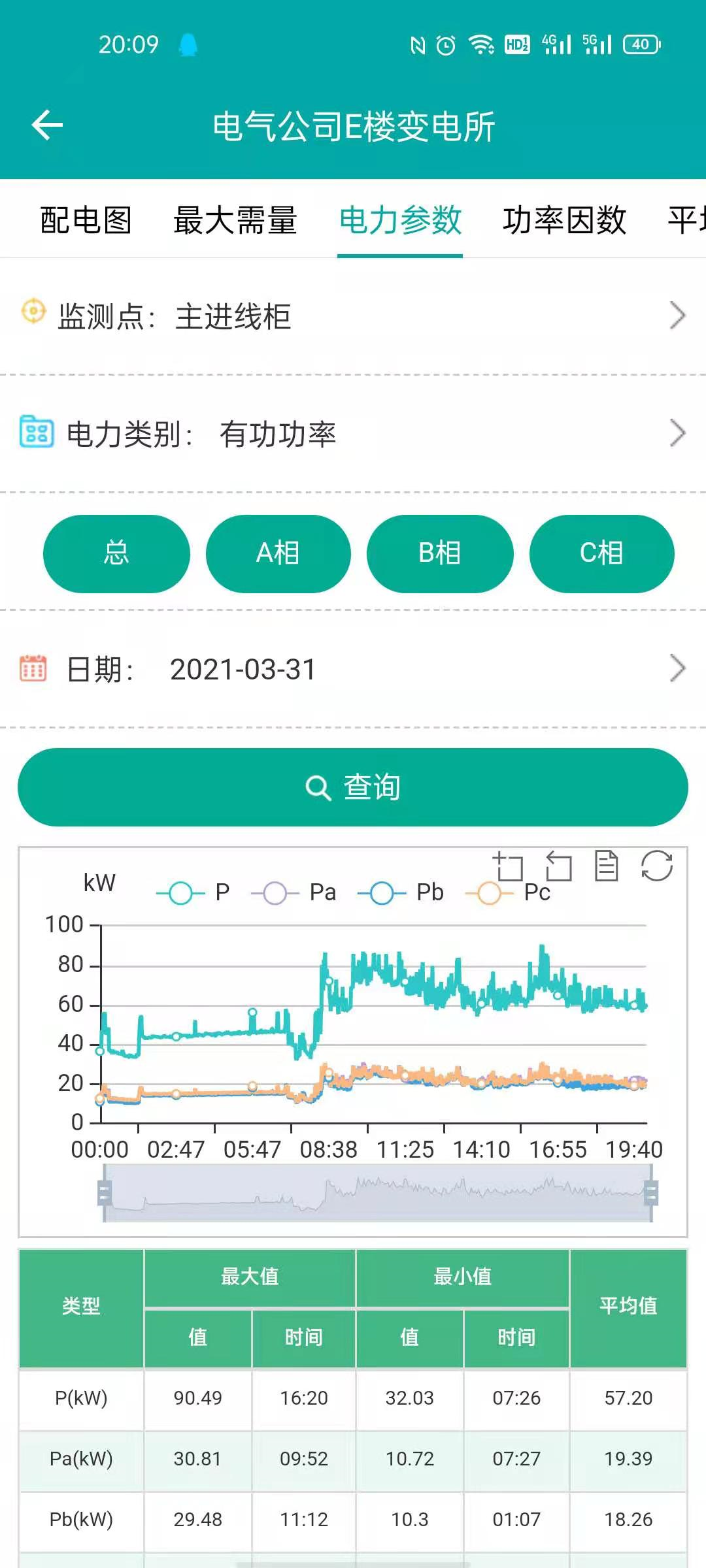Viewport: 706px width, 1568px height.
Task: Toggle the A相 phase chip
Action: (x=278, y=553)
